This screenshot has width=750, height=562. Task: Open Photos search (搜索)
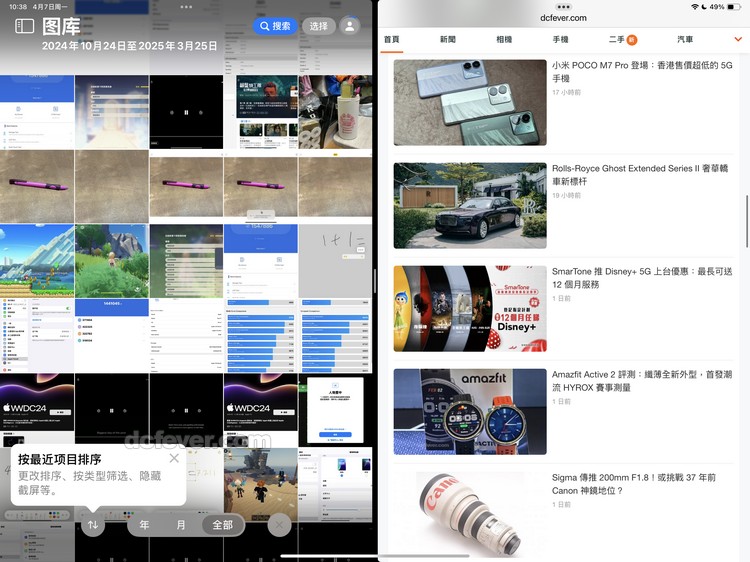click(x=275, y=26)
